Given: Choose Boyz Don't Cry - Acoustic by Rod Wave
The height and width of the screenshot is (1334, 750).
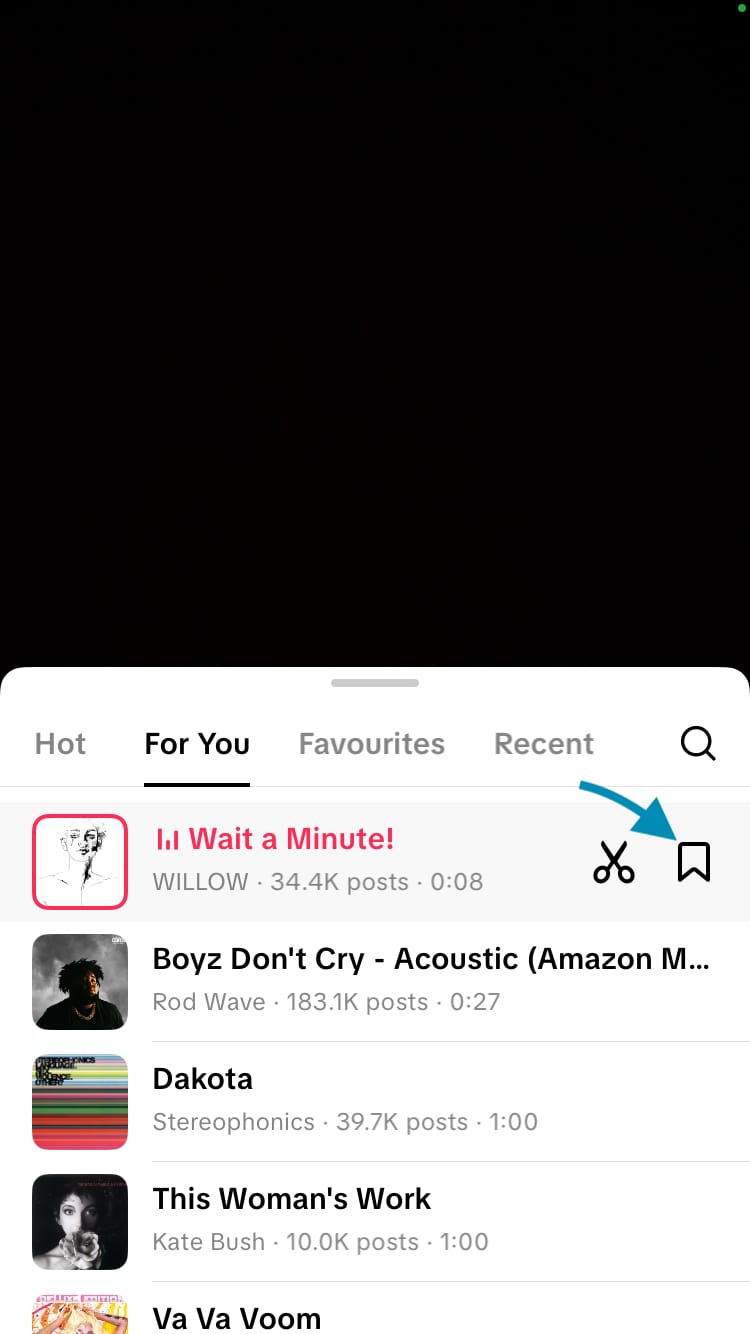Looking at the screenshot, I should 430,980.
